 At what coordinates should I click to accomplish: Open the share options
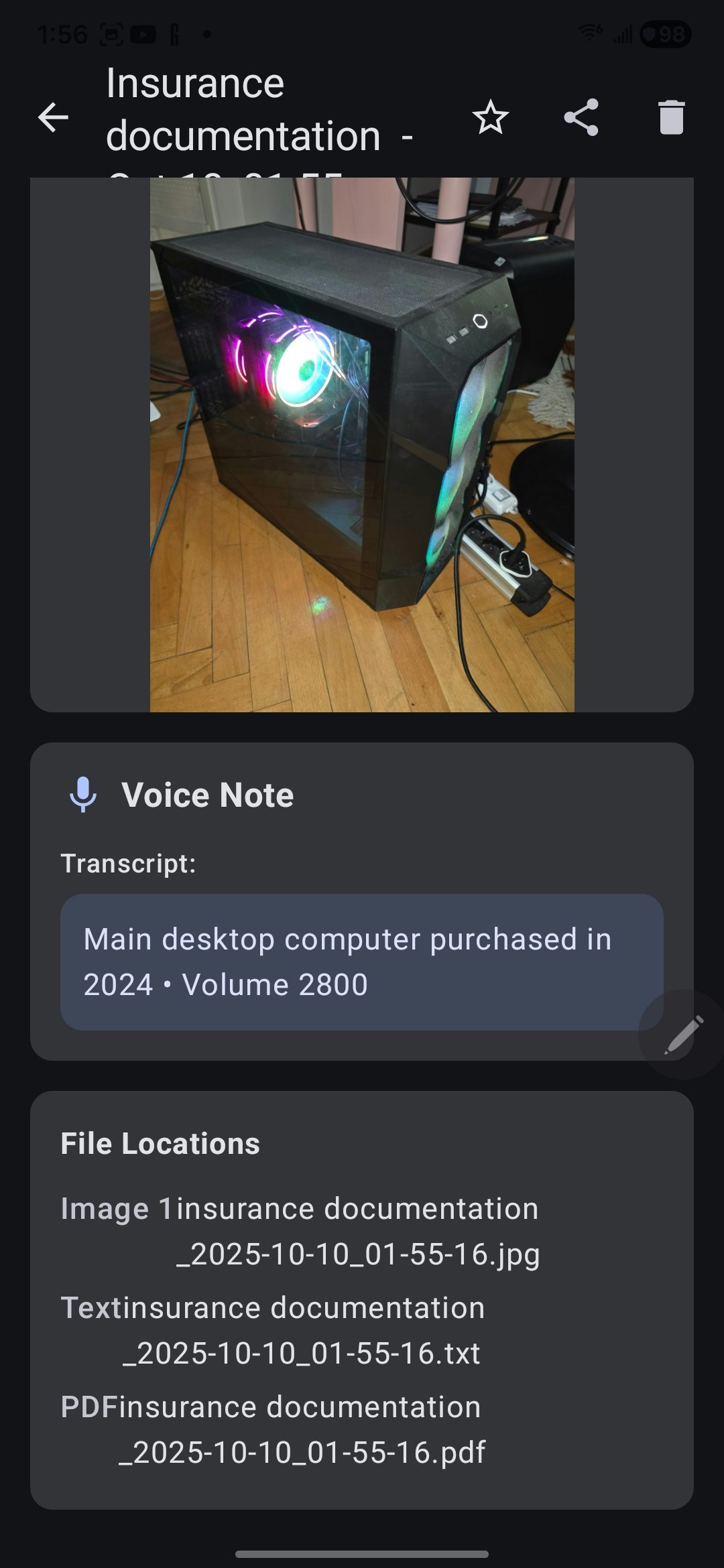pyautogui.click(x=582, y=118)
